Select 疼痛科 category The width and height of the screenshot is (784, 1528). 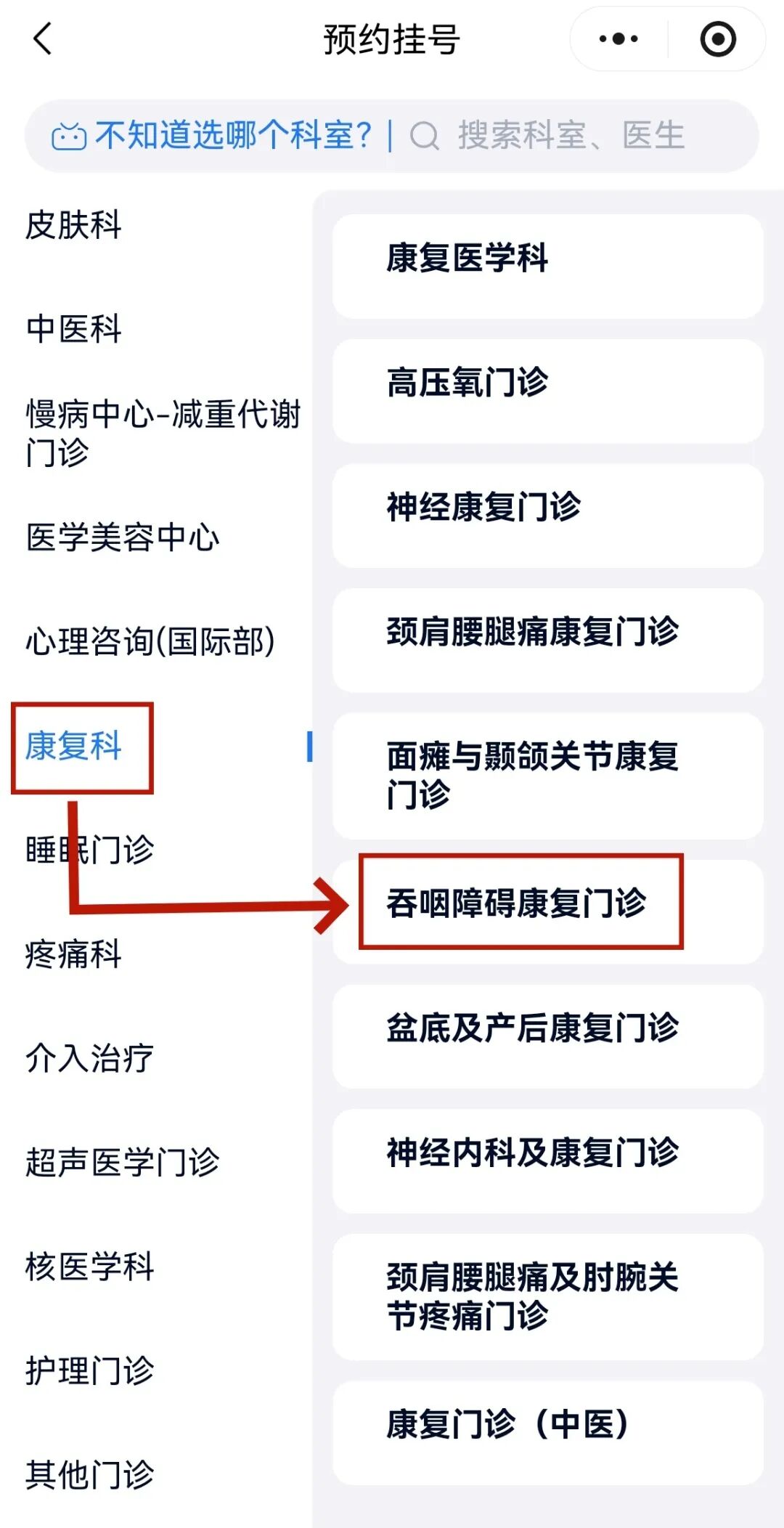click(73, 954)
